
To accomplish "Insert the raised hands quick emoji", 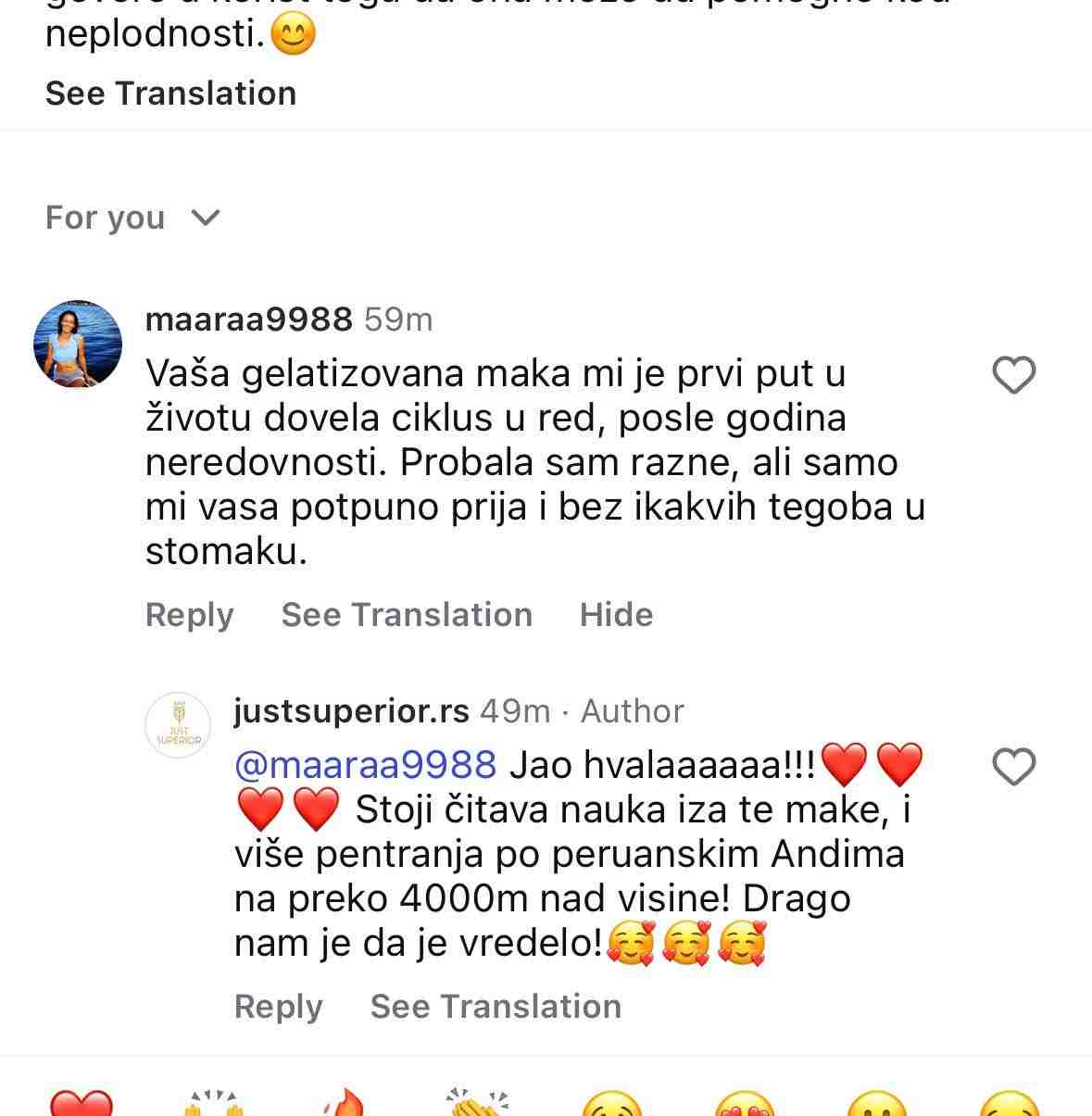I will tap(213, 1104).
